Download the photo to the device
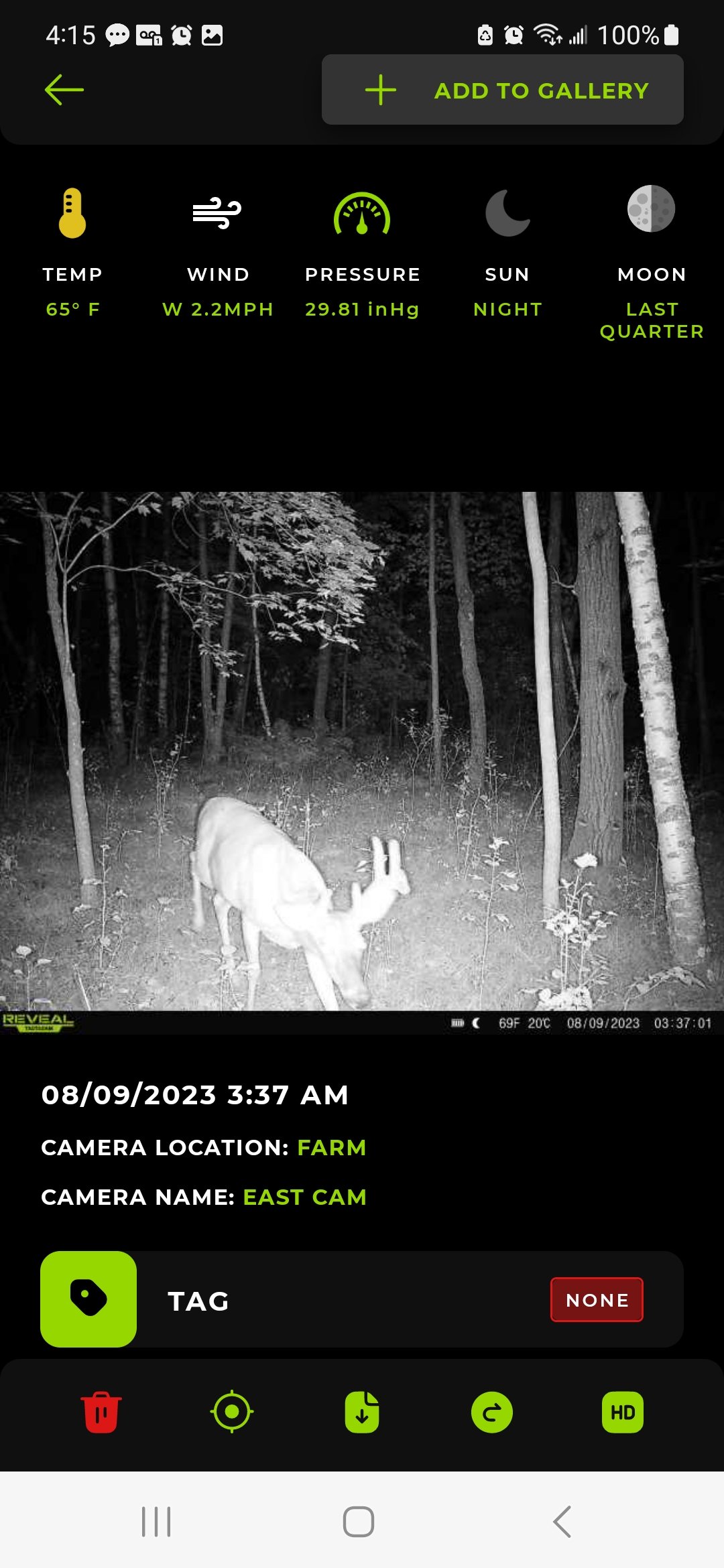The height and width of the screenshot is (1568, 724). [362, 1412]
